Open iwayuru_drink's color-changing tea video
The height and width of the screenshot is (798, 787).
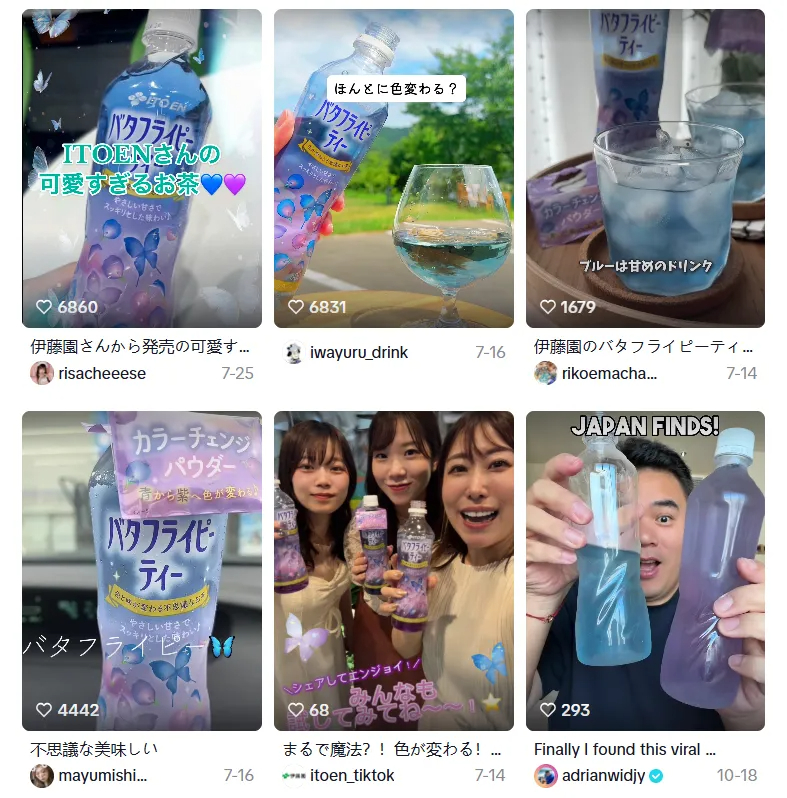pyautogui.click(x=394, y=168)
